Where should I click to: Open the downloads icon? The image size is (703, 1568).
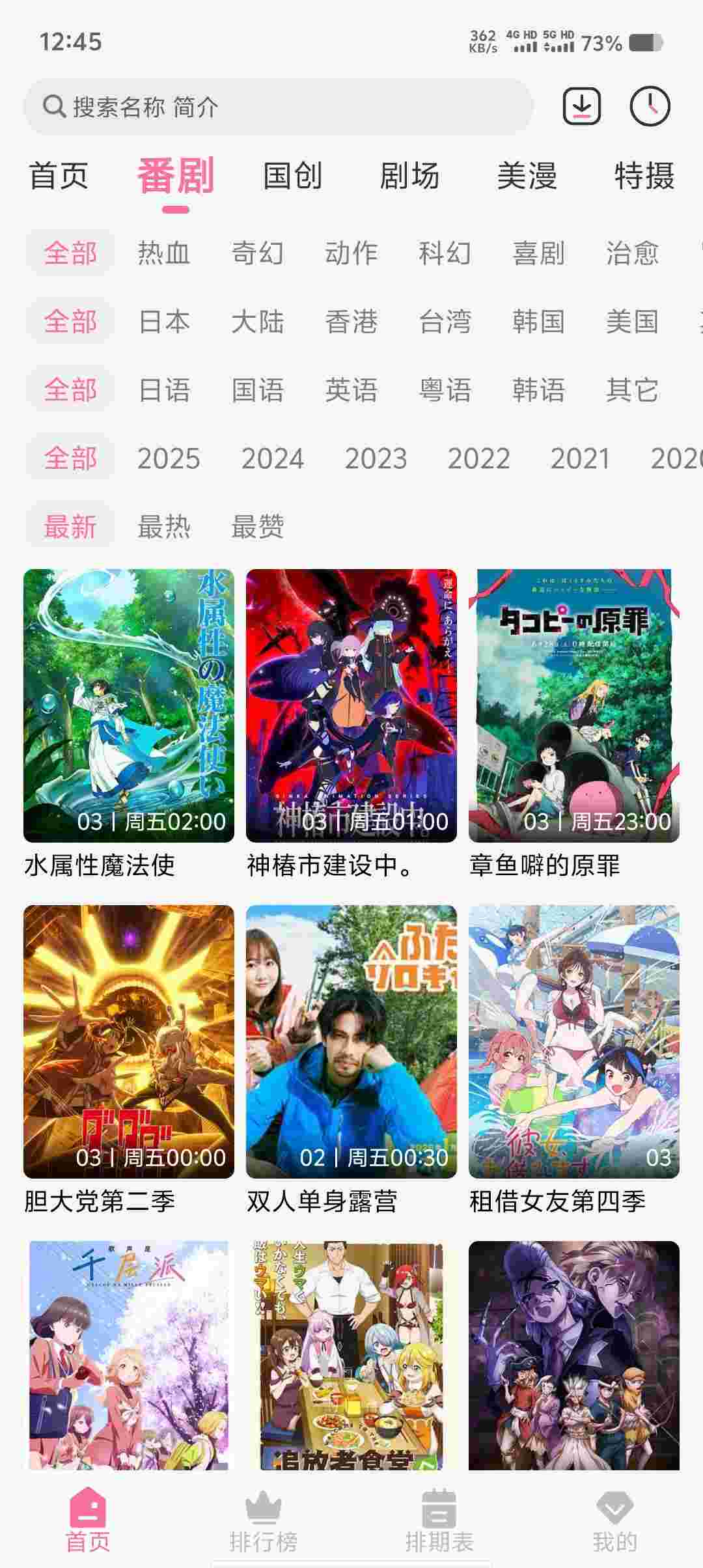coord(581,106)
